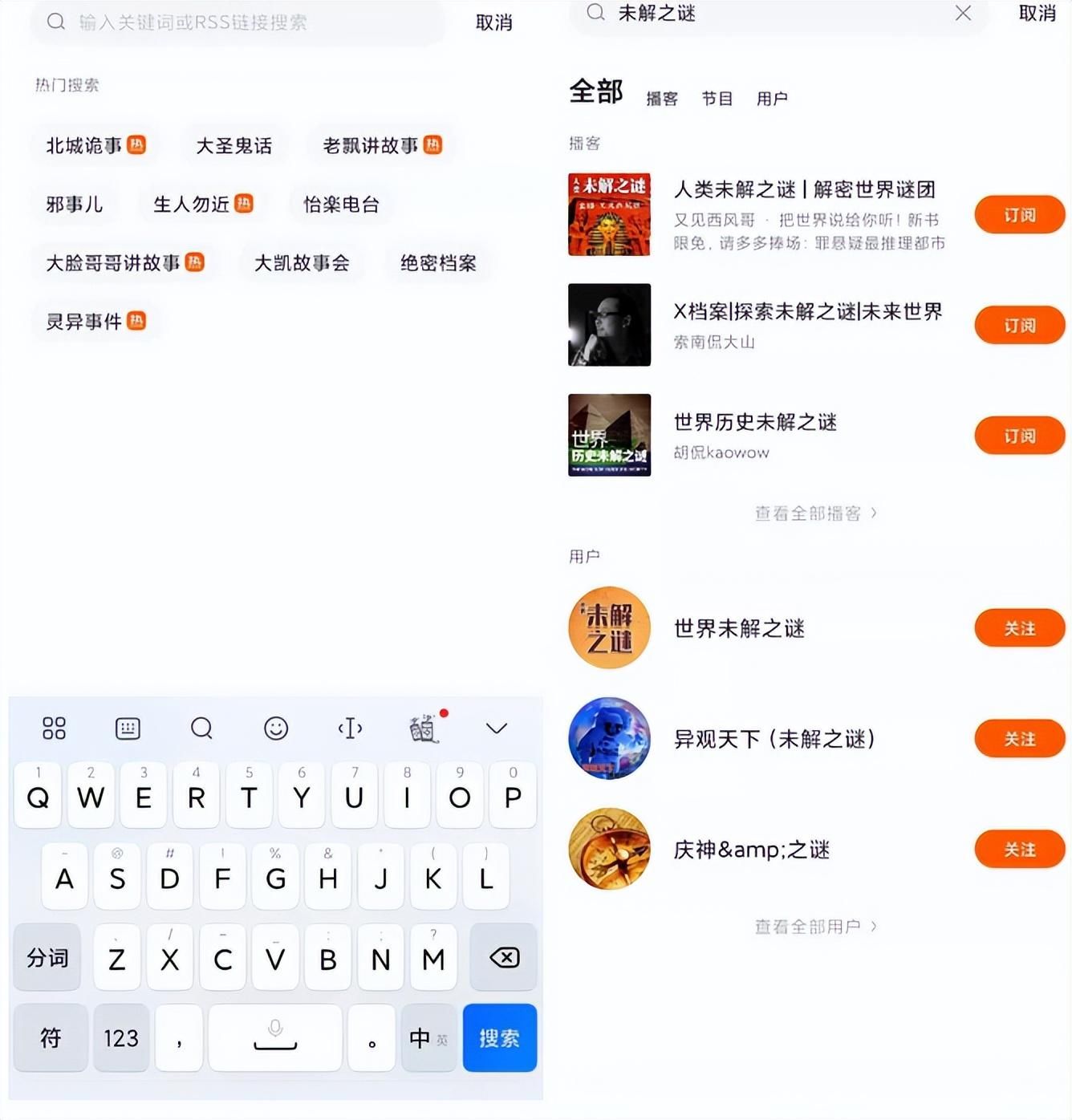This screenshot has height=1120, width=1072.
Task: Switch to the 节目 tab
Action: pyautogui.click(x=717, y=99)
